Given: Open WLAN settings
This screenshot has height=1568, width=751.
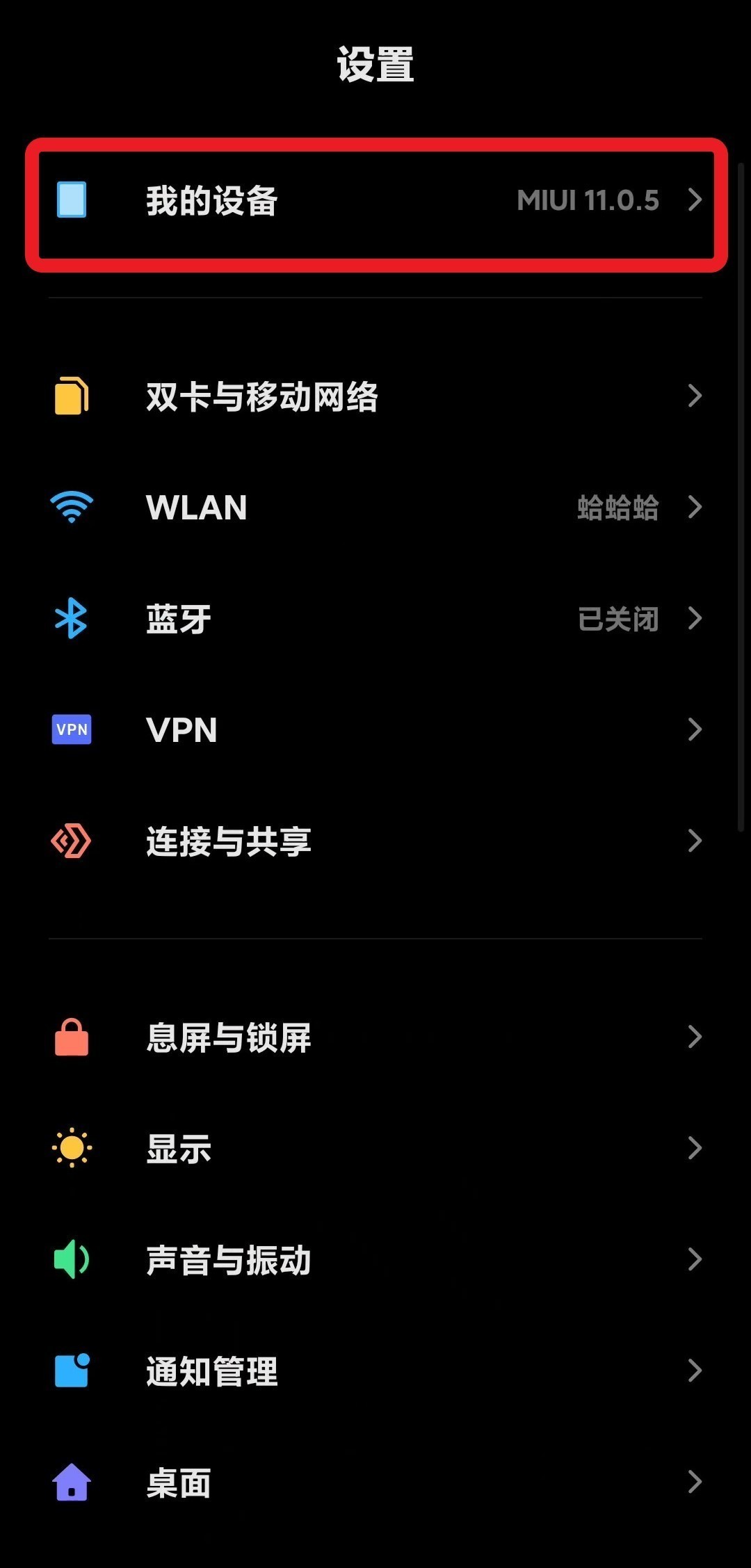Looking at the screenshot, I should 375,508.
